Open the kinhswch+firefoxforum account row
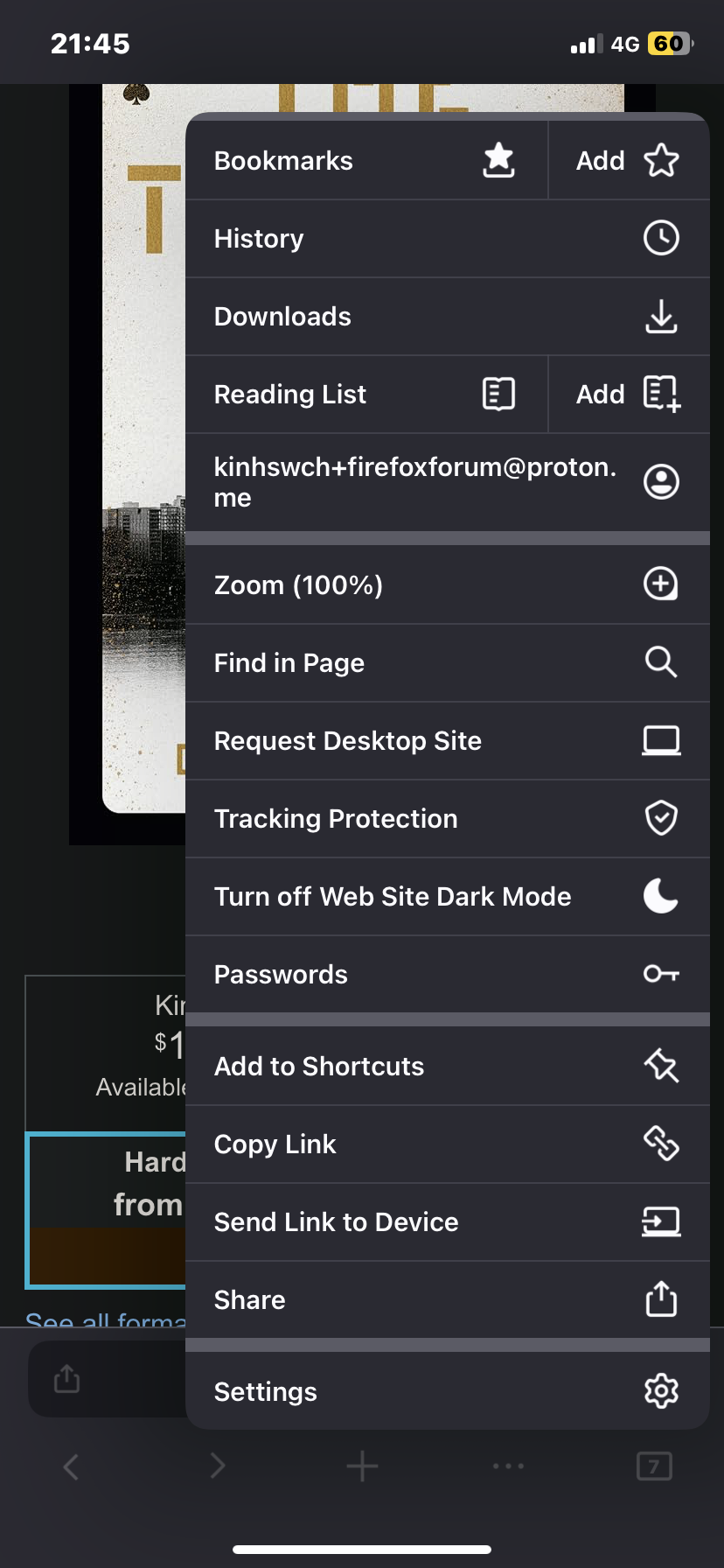Screen dimensions: 724x1568 point(447,482)
